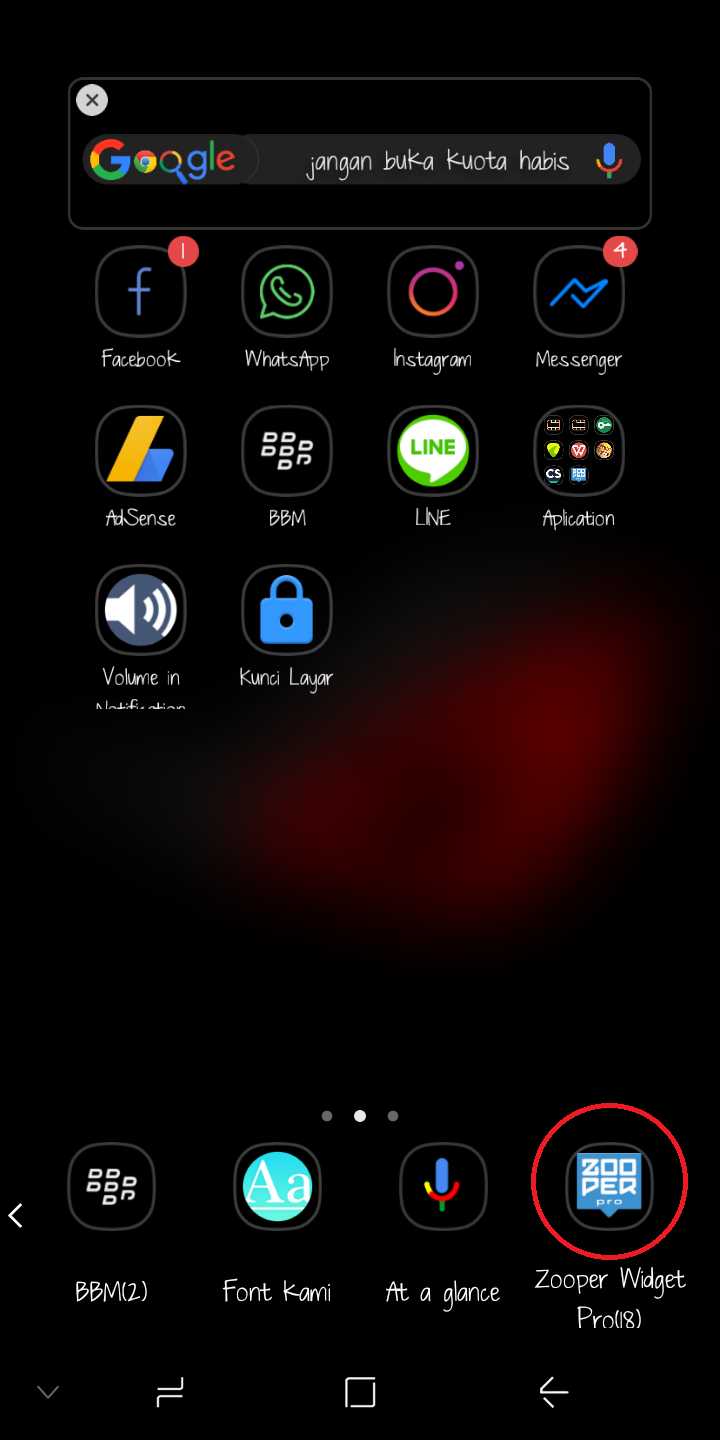This screenshot has height=1440, width=720.
Task: Select the BBM(2) widget option
Action: tap(111, 1187)
